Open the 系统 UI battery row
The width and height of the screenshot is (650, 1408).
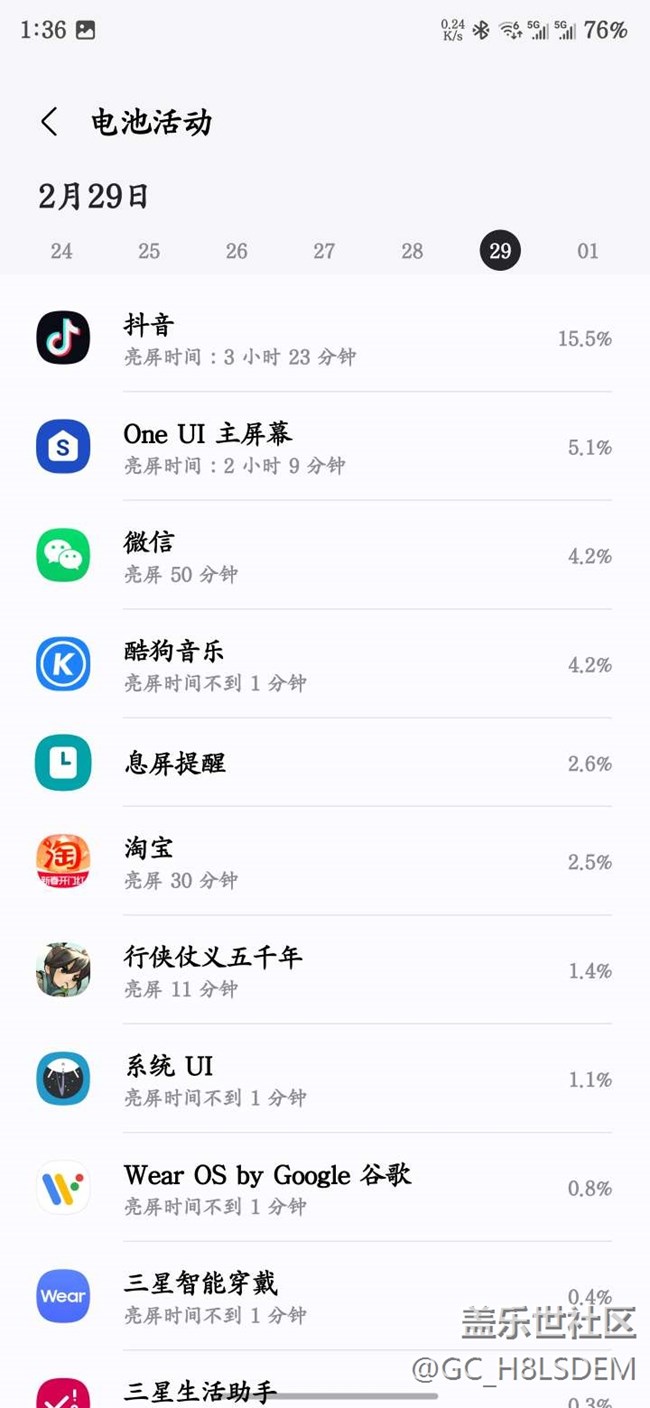[324, 1079]
